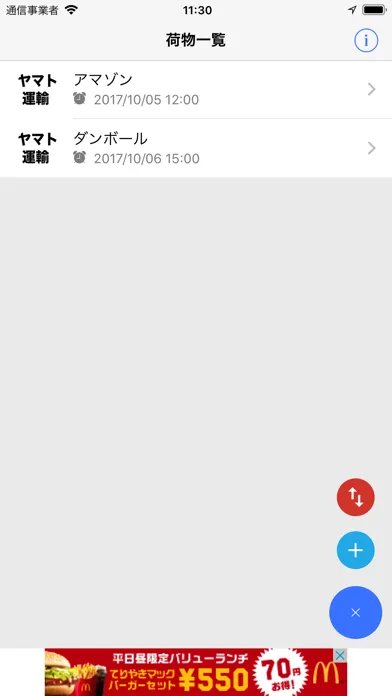
Task: Close the floating action menu
Action: point(356,613)
